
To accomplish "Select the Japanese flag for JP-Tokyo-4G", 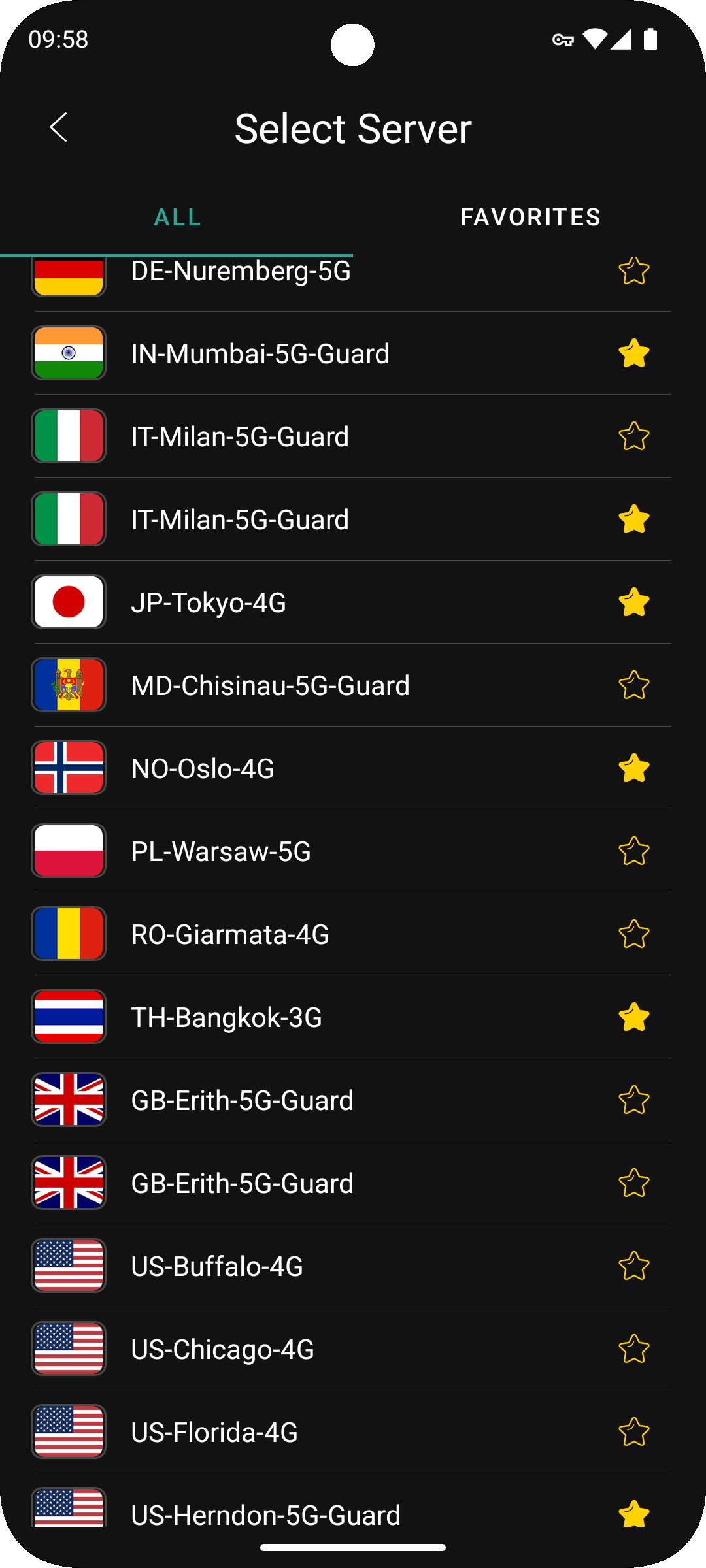I will [68, 602].
